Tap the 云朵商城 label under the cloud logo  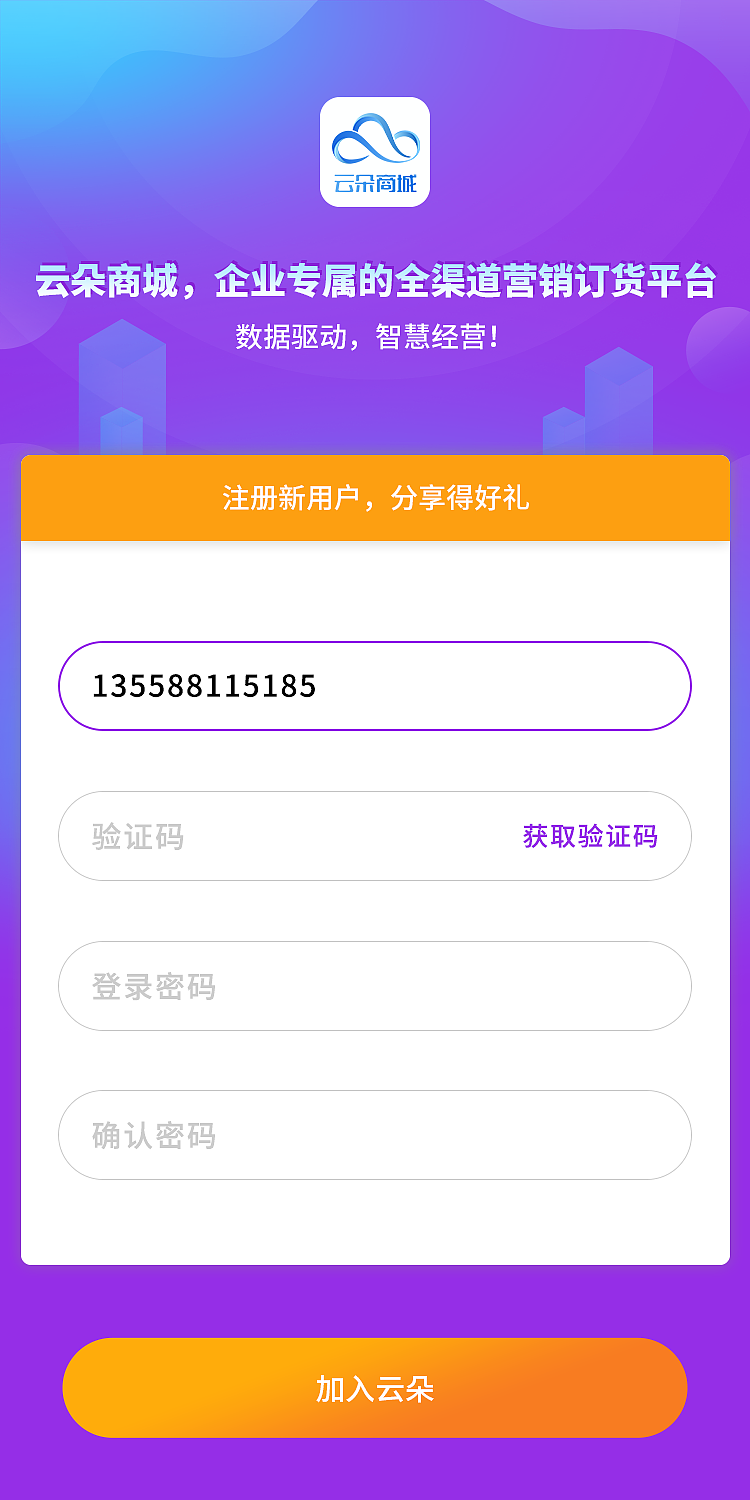pos(374,183)
